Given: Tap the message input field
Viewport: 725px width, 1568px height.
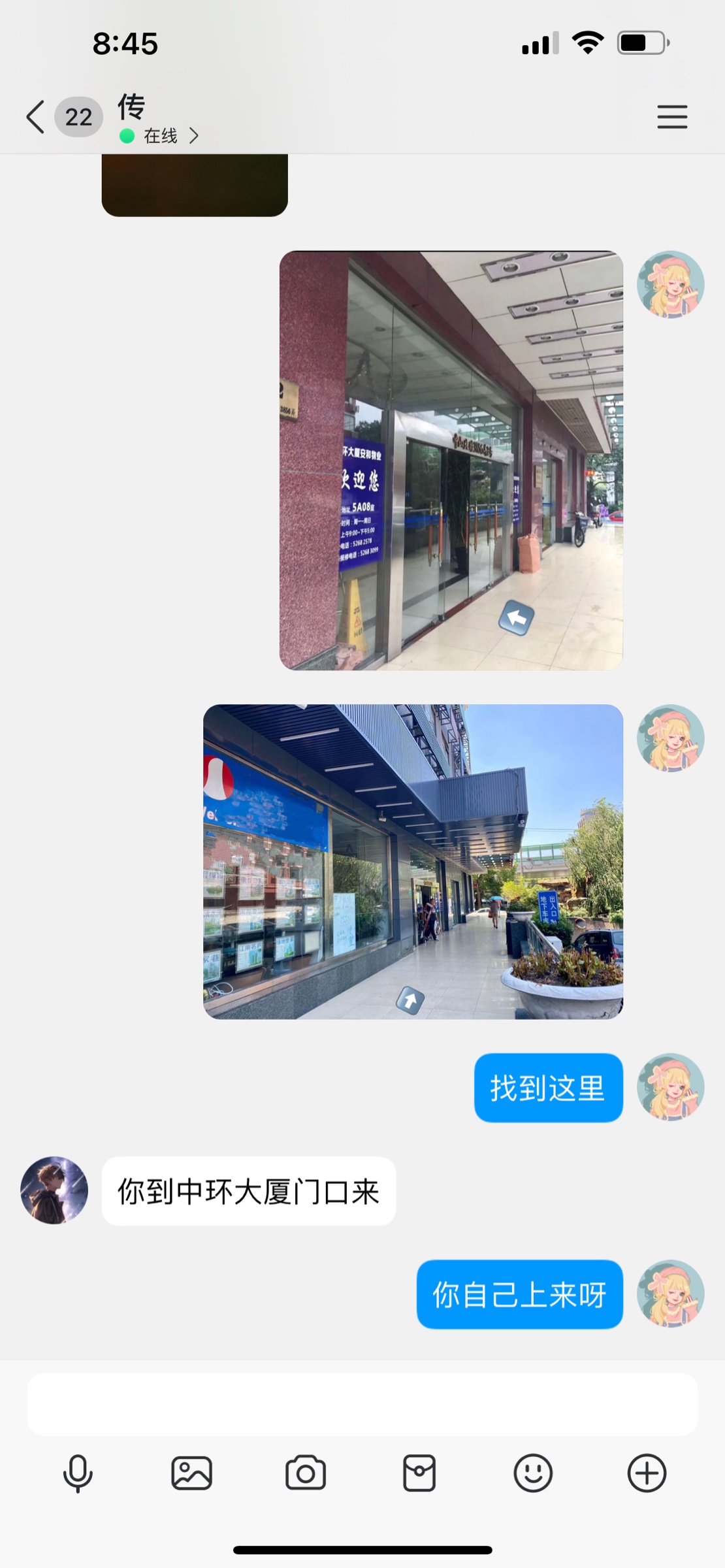Looking at the screenshot, I should pyautogui.click(x=362, y=1404).
